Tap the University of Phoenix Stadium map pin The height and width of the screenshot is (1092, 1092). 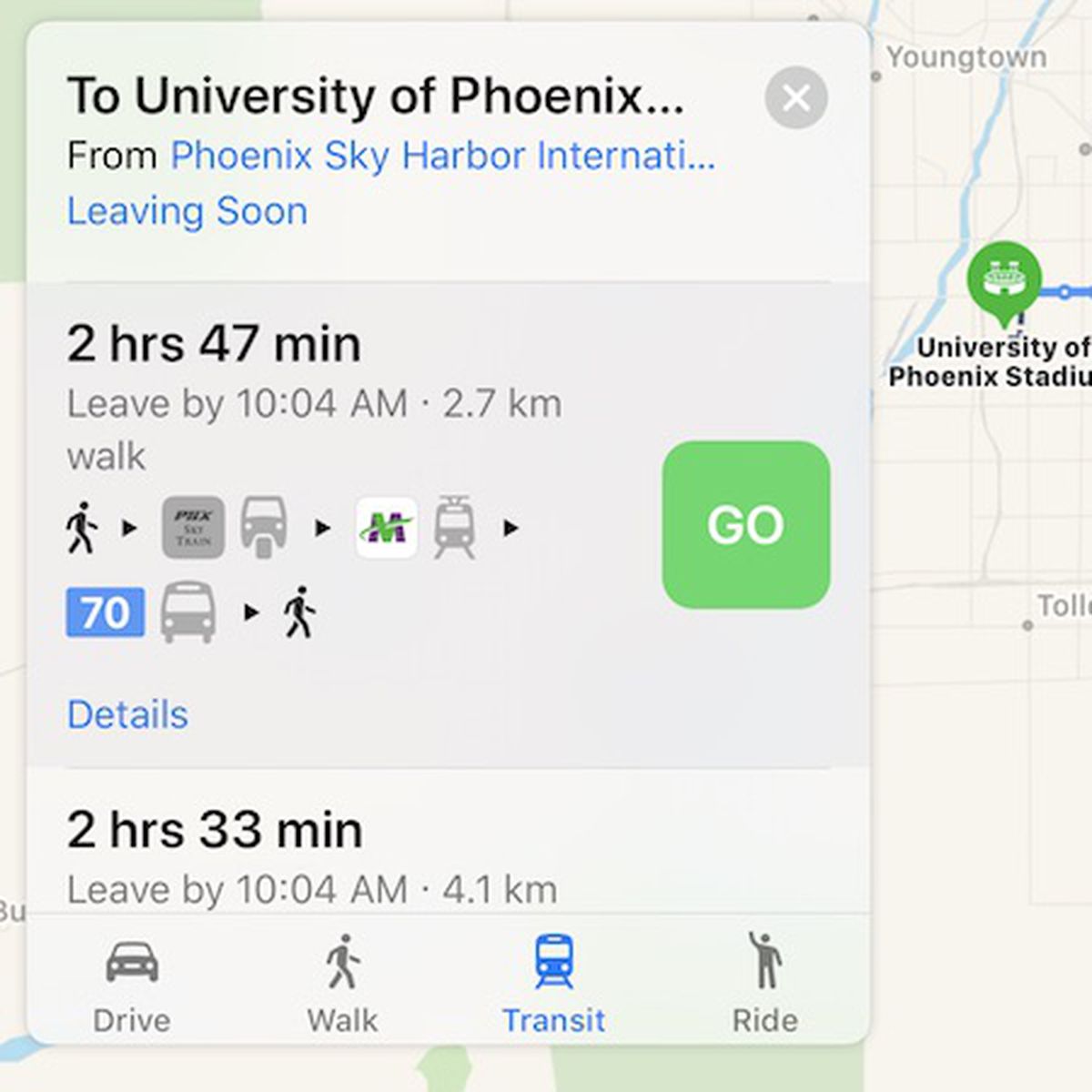click(1003, 278)
